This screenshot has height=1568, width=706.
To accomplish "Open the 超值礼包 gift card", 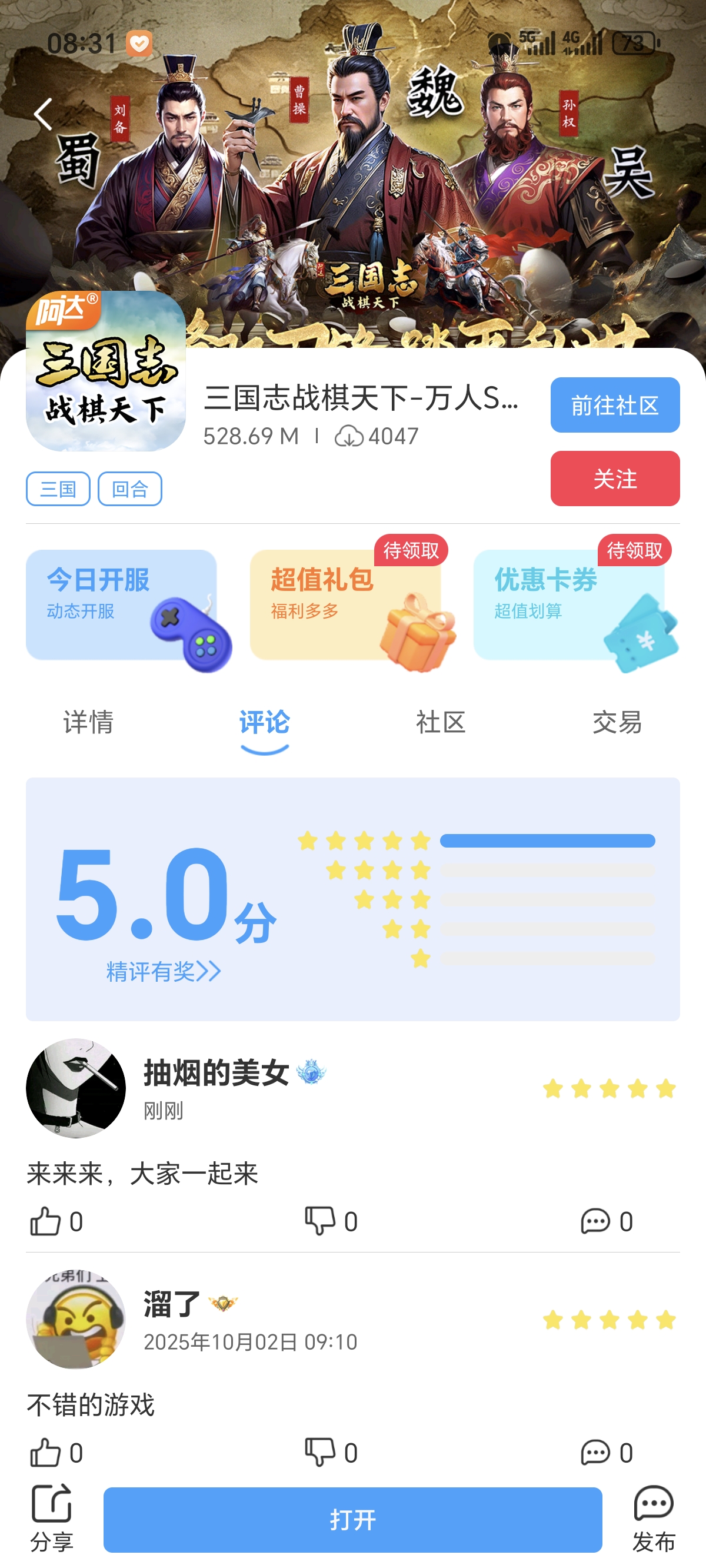I will (x=345, y=604).
